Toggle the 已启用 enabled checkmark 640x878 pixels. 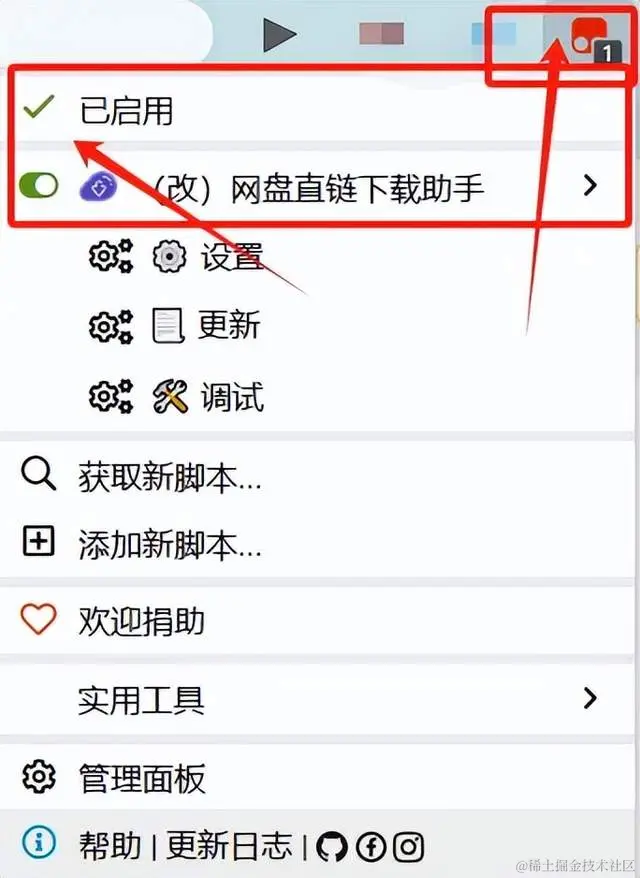pyautogui.click(x=38, y=110)
